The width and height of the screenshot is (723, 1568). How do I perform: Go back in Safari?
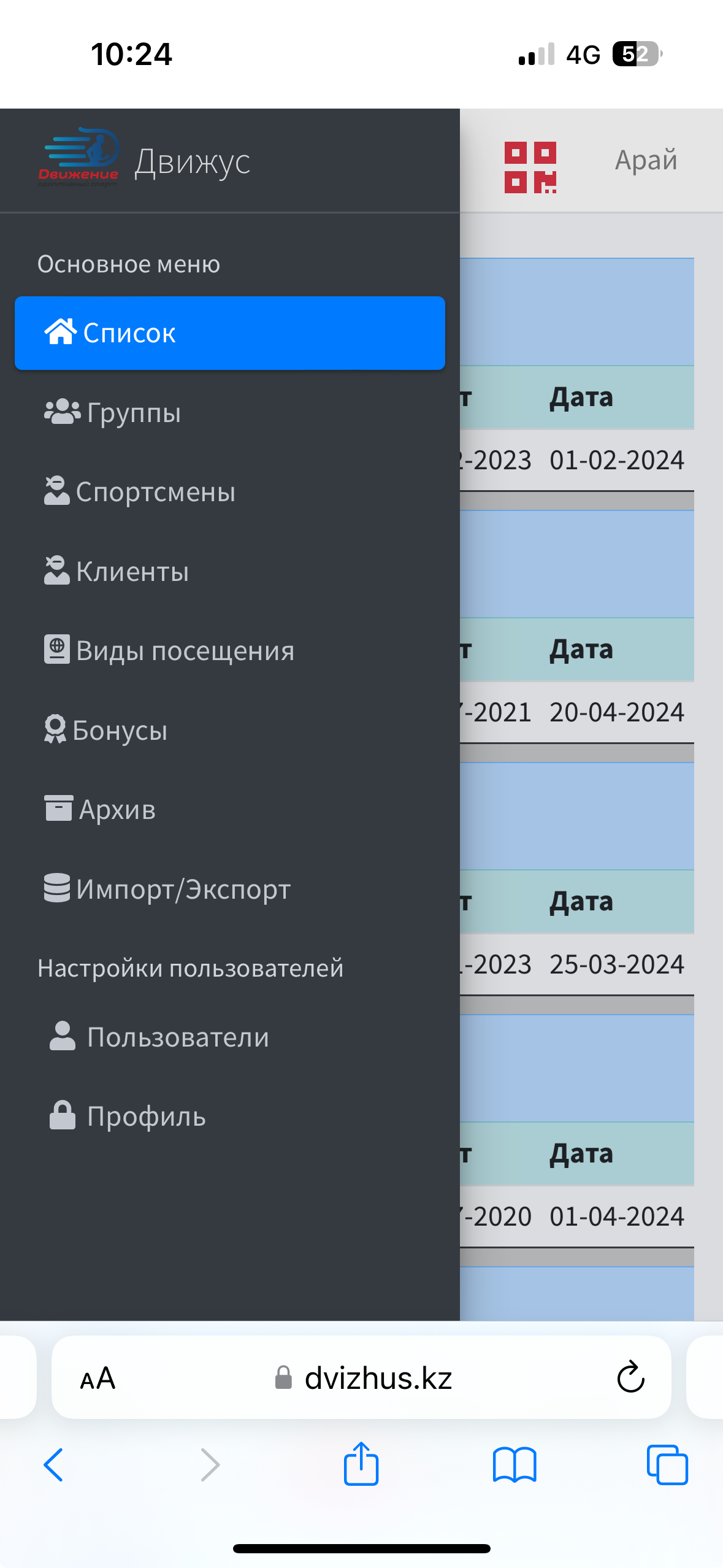[54, 1465]
